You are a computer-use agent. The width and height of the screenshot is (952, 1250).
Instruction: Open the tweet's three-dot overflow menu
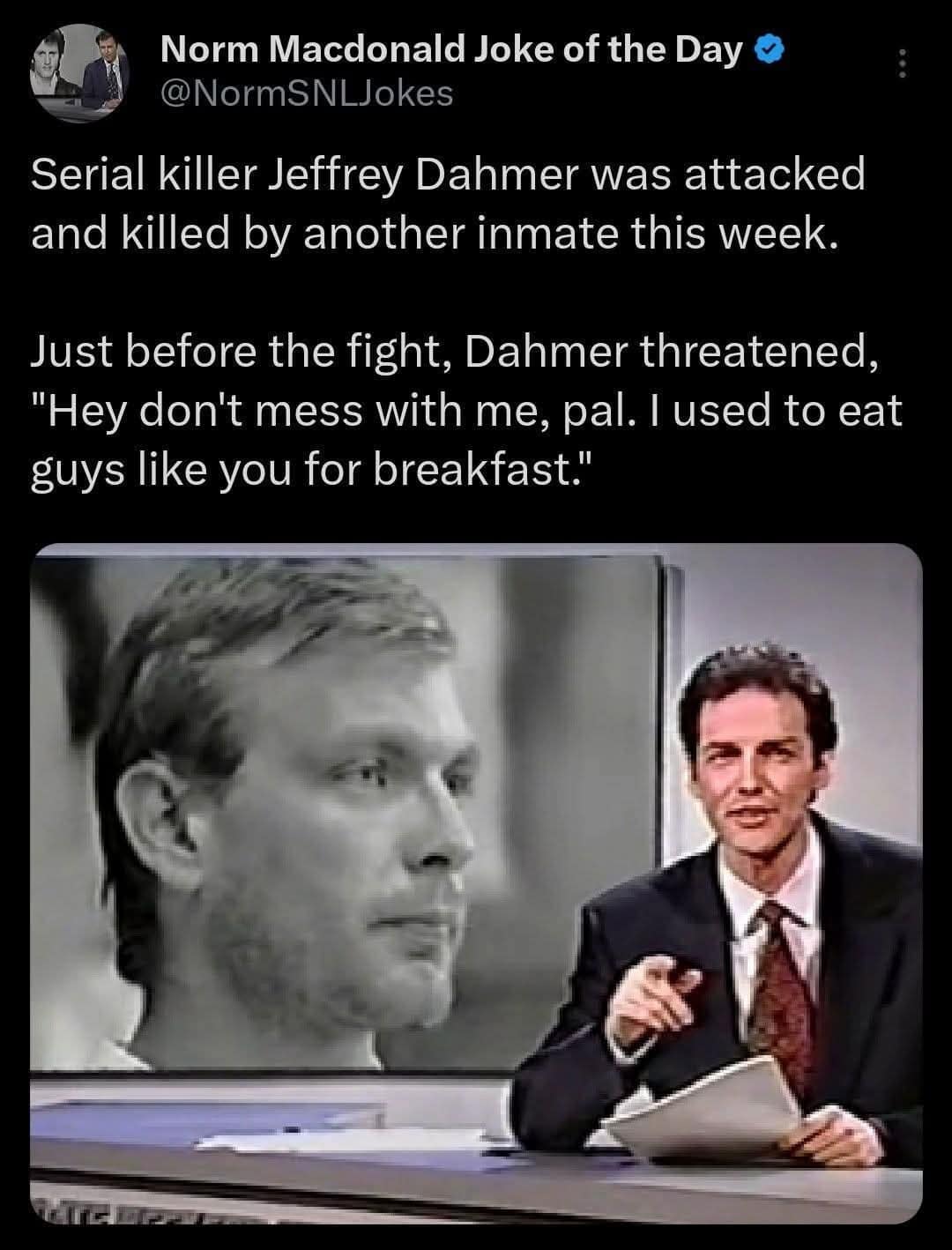coord(900,65)
